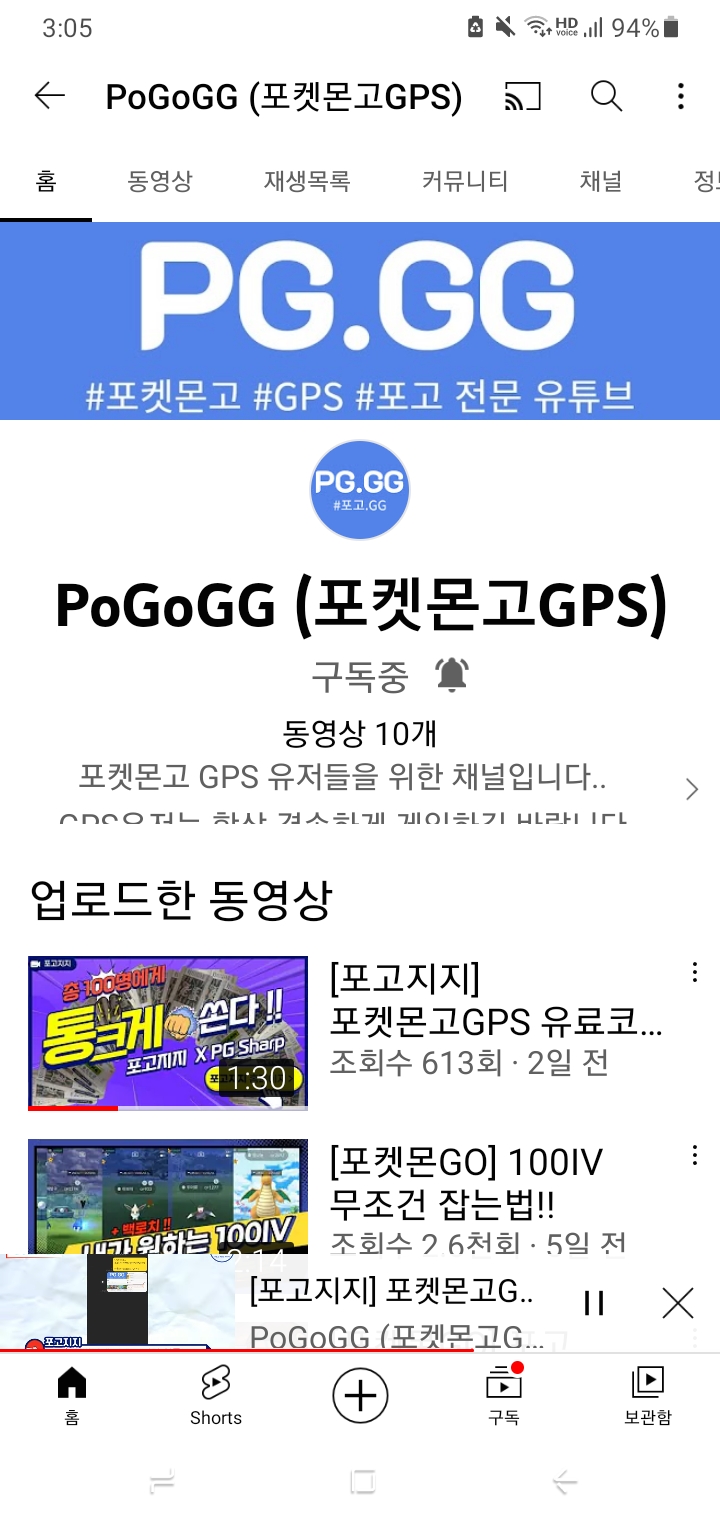Viewport: 720px width, 1520px height.
Task: Switch to the 동영상 tab
Action: [x=160, y=181]
